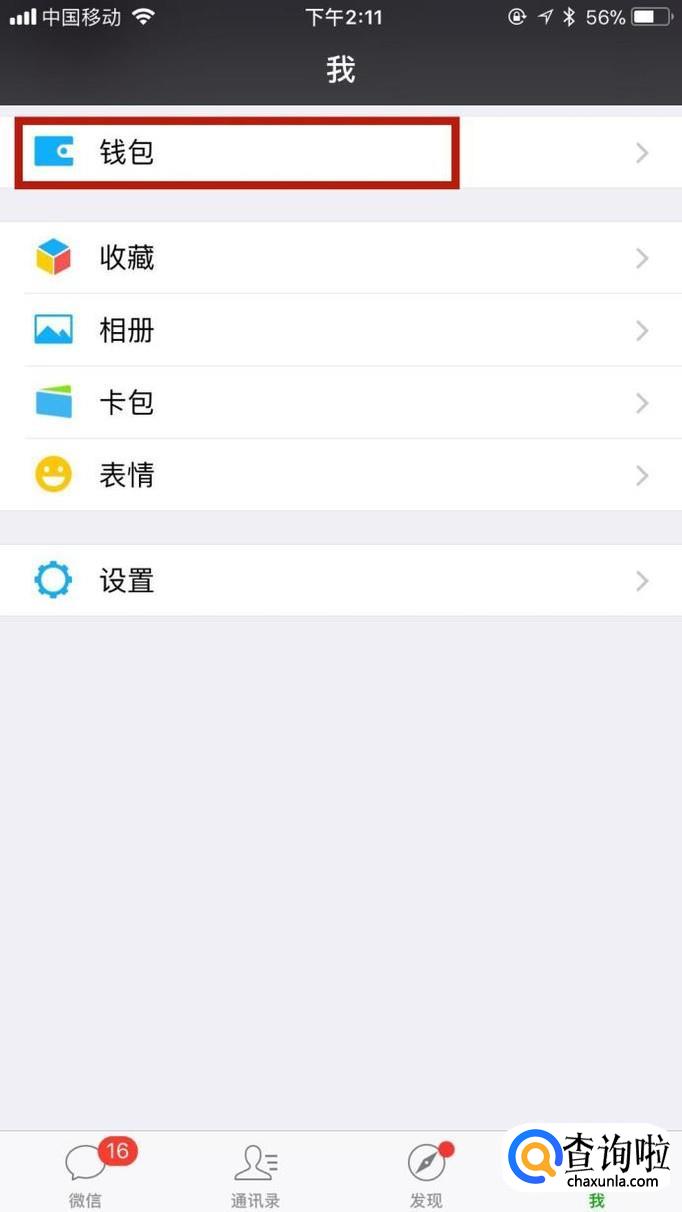This screenshot has width=682, height=1212.
Task: Open the 表情 stickers row
Action: click(x=340, y=475)
